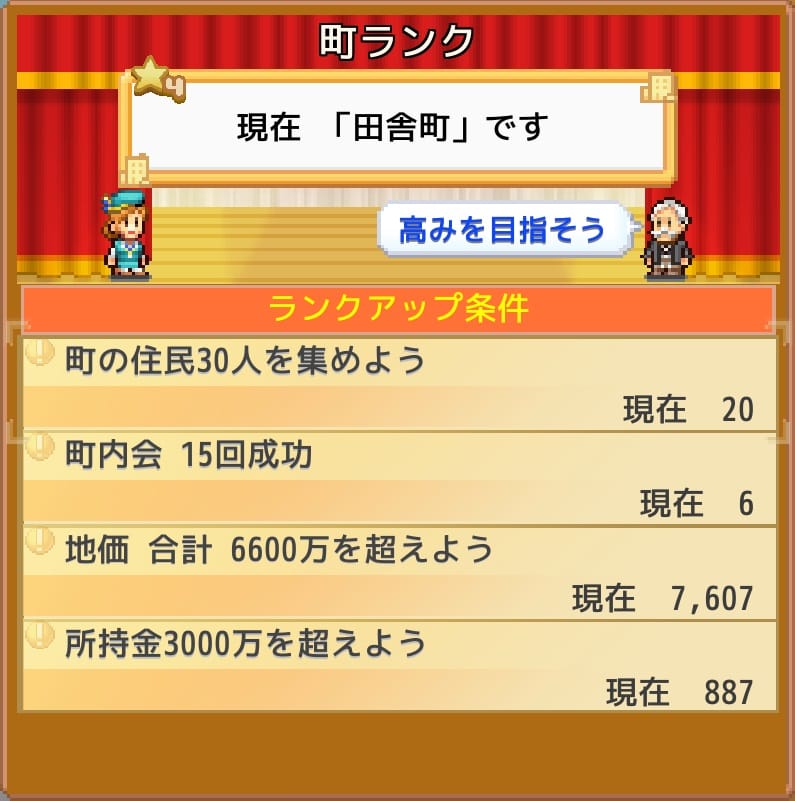Click the coin icon next to 町内会 15回成功

click(x=38, y=451)
